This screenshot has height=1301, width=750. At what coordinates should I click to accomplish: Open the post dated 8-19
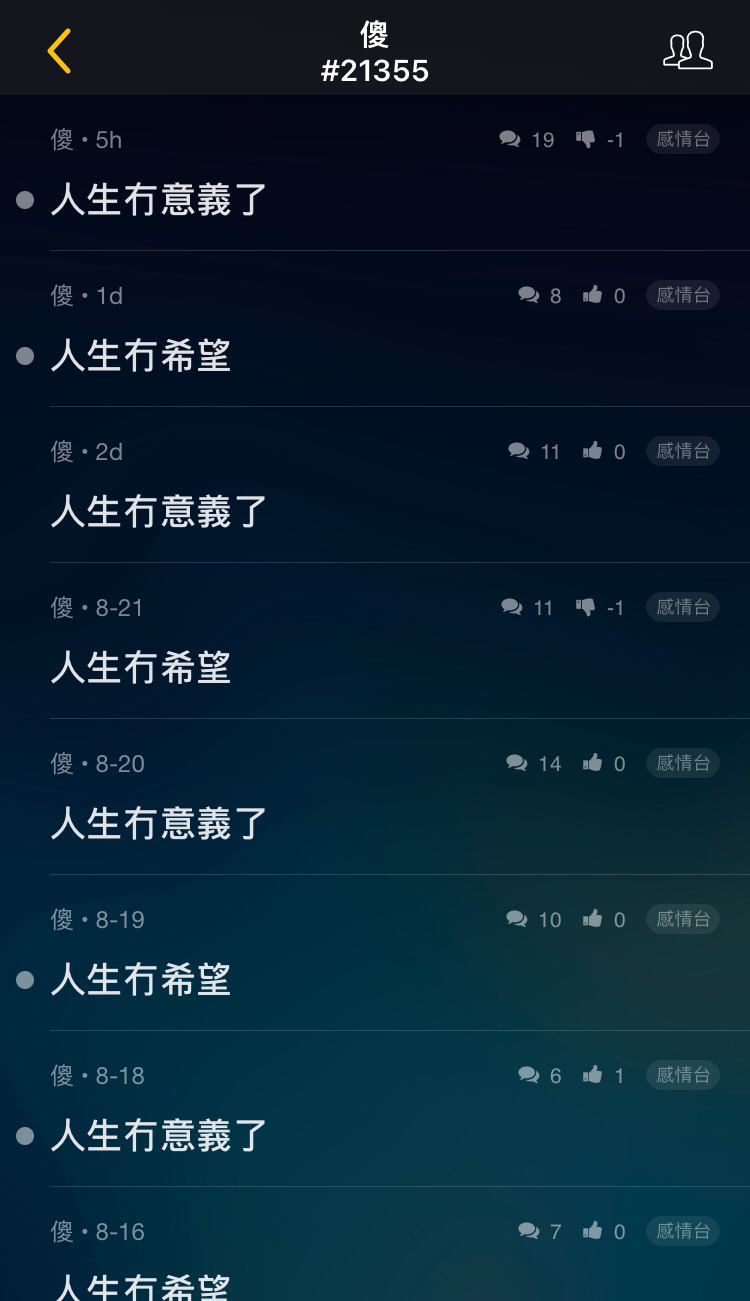375,953
